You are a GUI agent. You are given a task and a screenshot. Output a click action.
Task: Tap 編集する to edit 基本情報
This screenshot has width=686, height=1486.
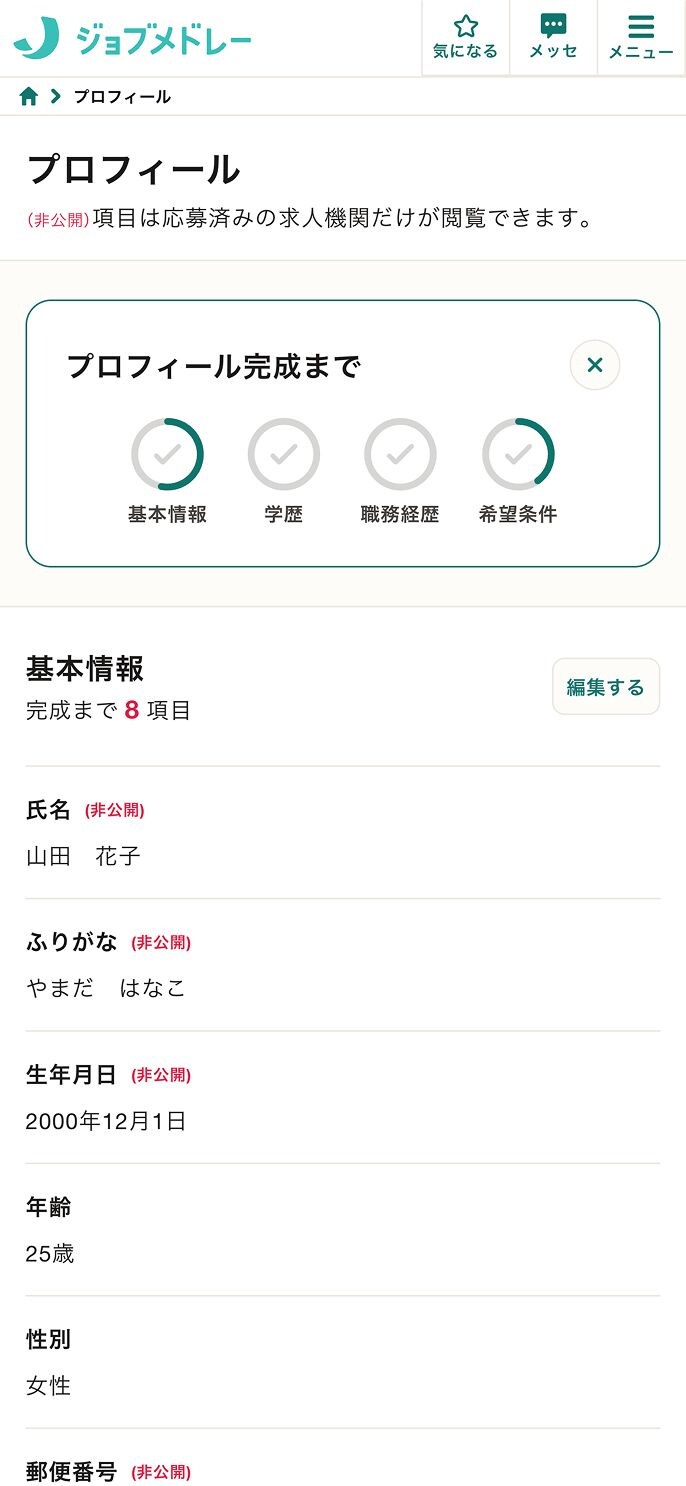point(606,687)
